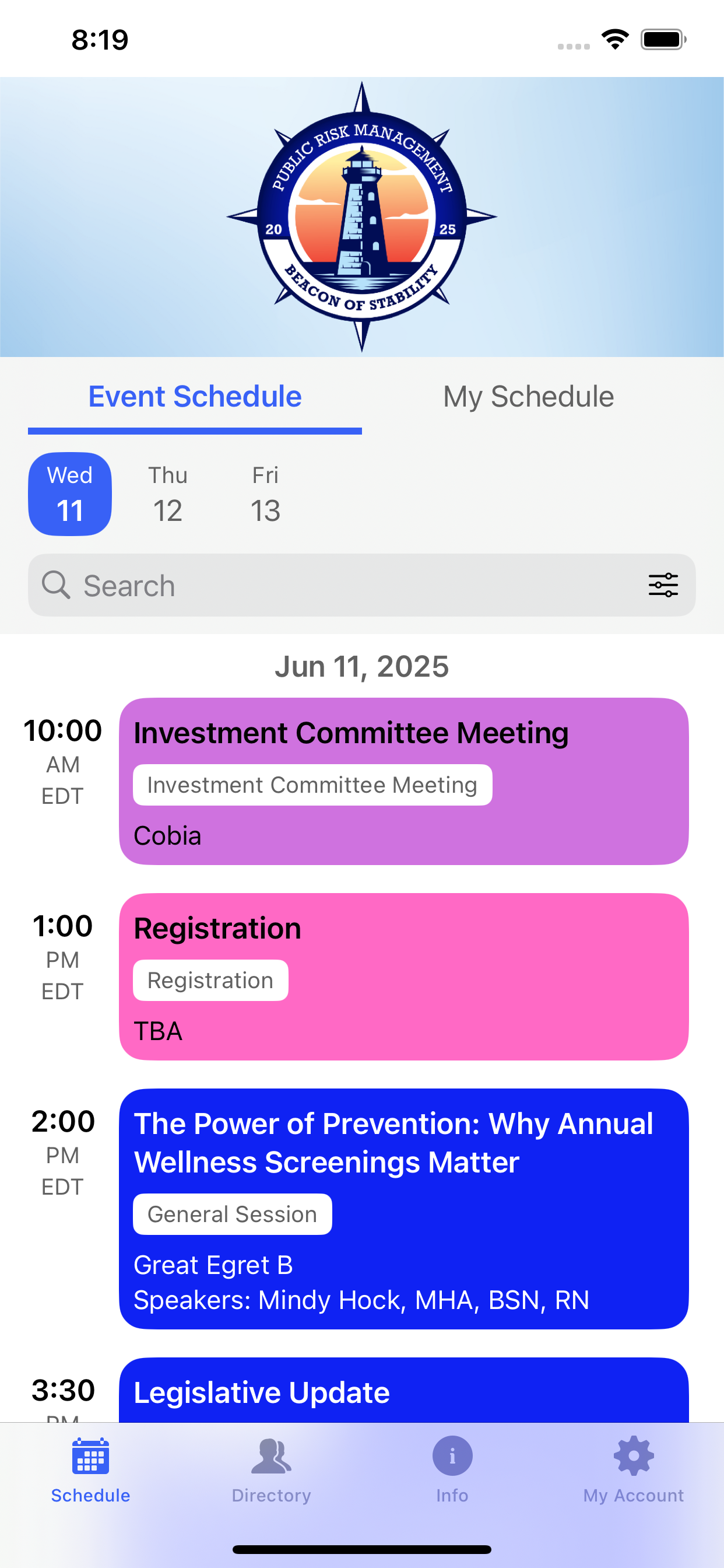Image resolution: width=724 pixels, height=1568 pixels.
Task: Open the Registration event card
Action: pos(404,977)
